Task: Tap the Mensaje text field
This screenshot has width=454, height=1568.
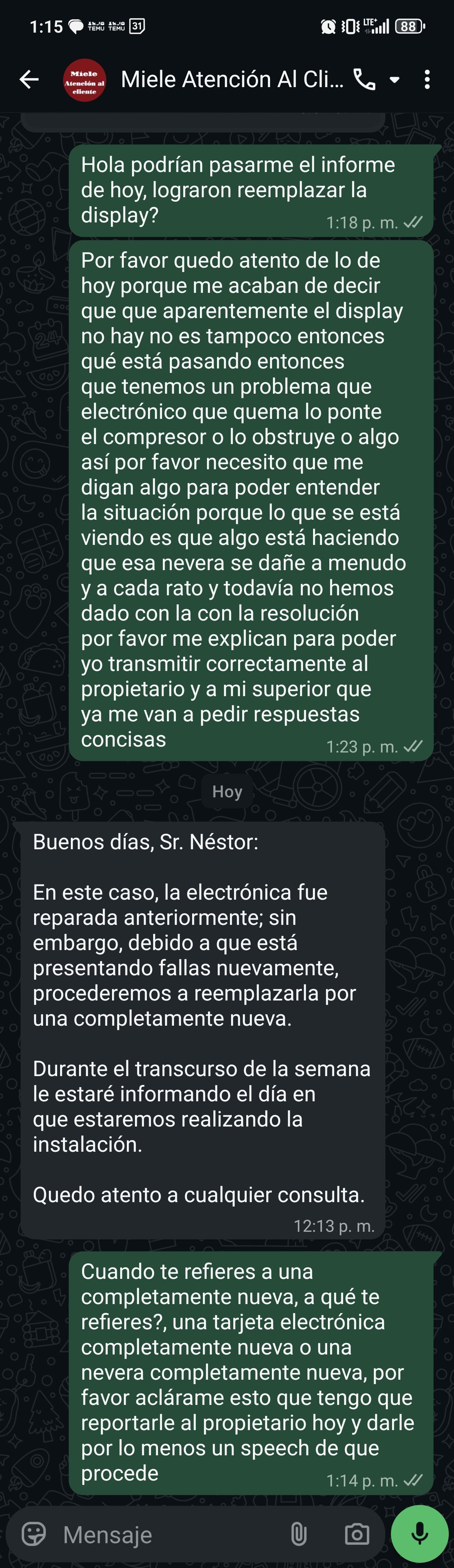Action: (x=165, y=1534)
